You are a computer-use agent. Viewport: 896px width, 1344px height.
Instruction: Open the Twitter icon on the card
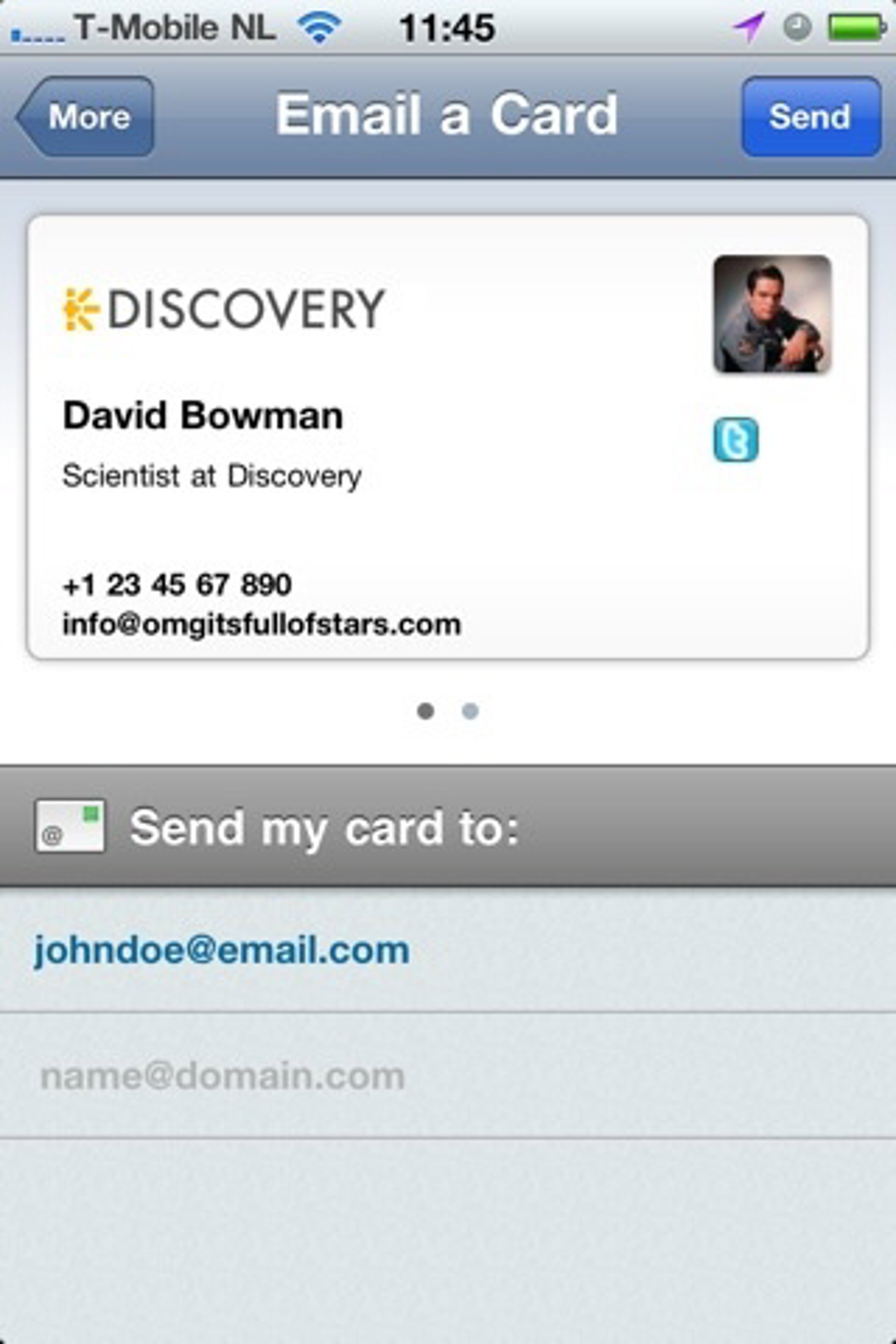point(735,440)
